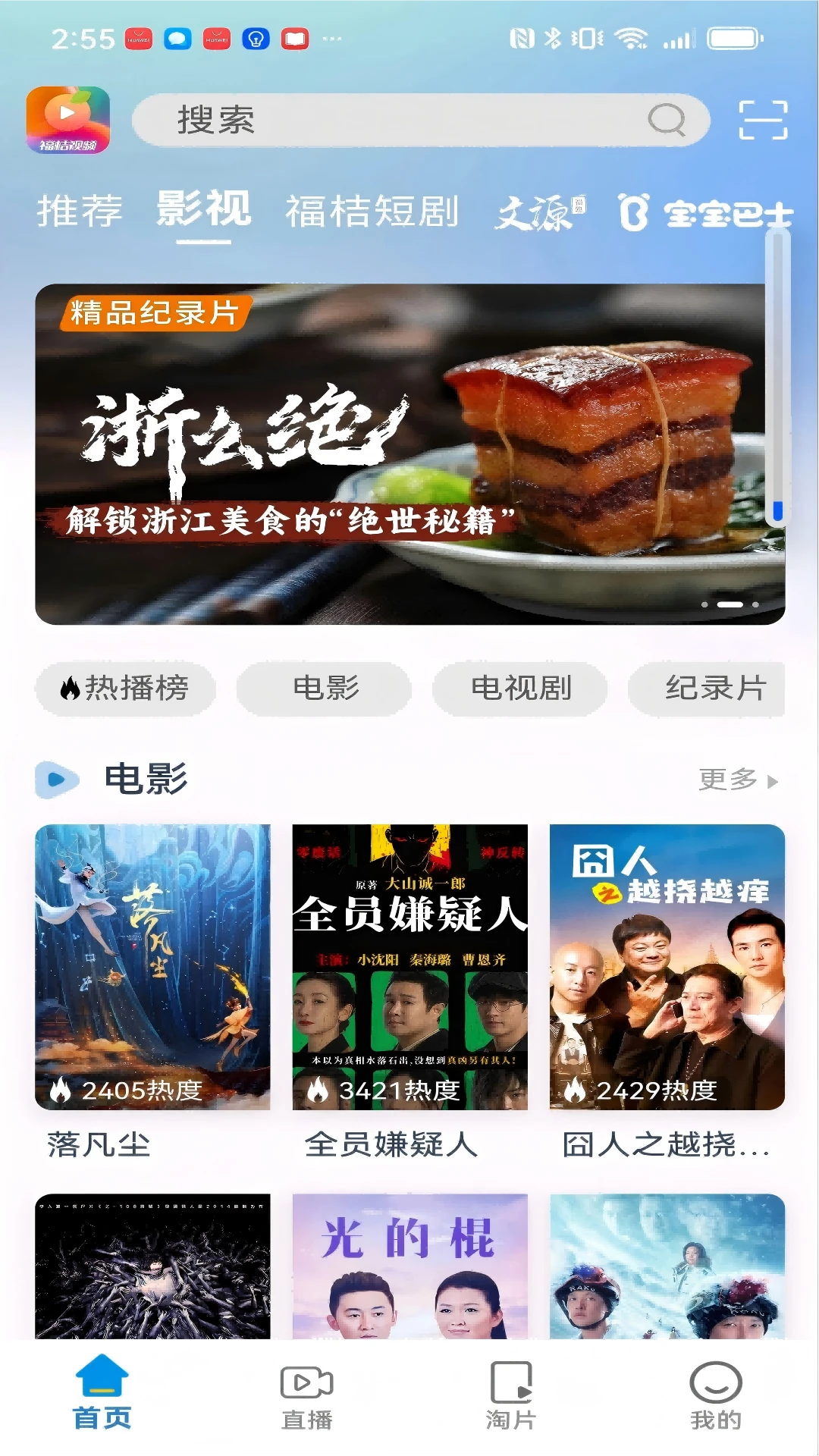This screenshot has width=819, height=1456.
Task: Select the 宝宝巴士 channel entry
Action: pyautogui.click(x=705, y=214)
